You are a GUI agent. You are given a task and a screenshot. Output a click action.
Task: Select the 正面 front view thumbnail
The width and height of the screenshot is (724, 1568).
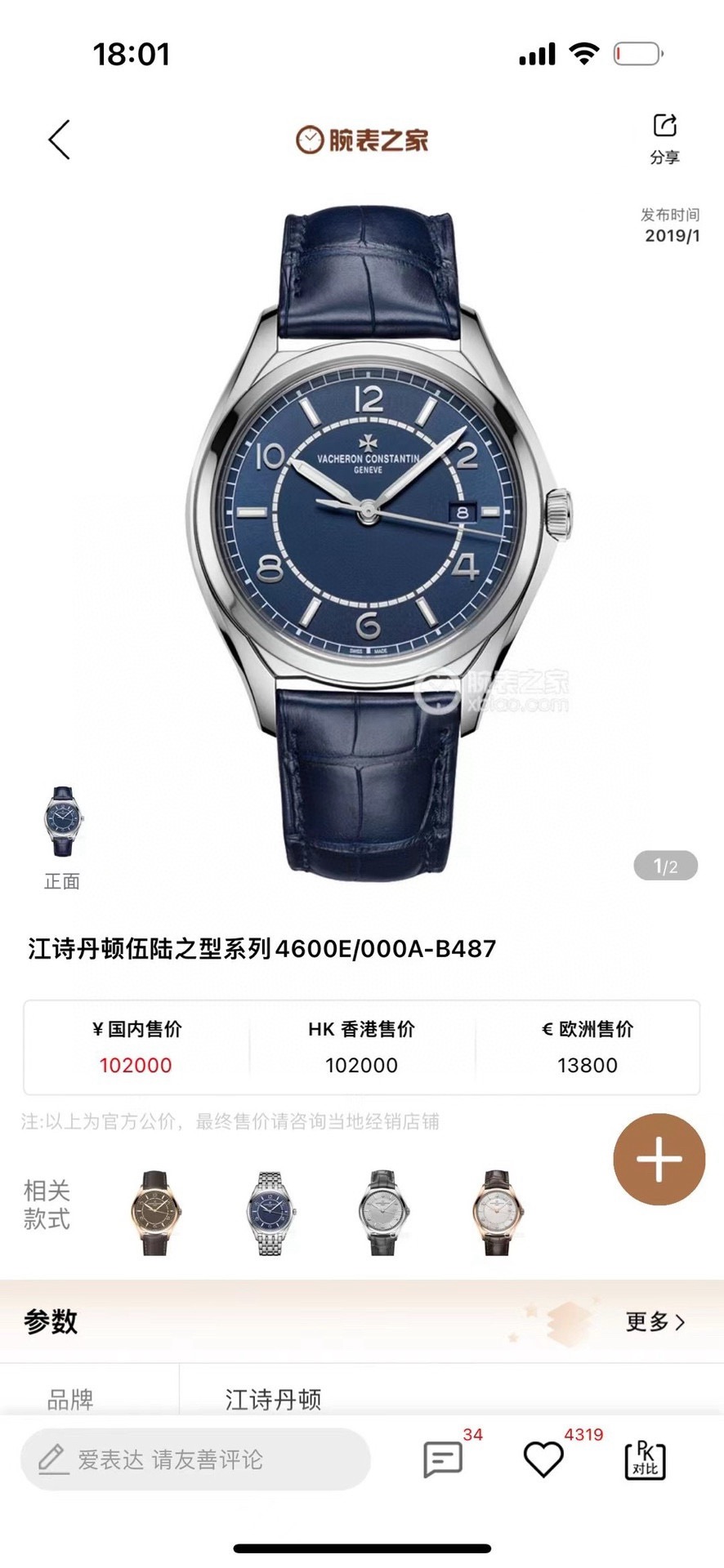click(x=63, y=822)
